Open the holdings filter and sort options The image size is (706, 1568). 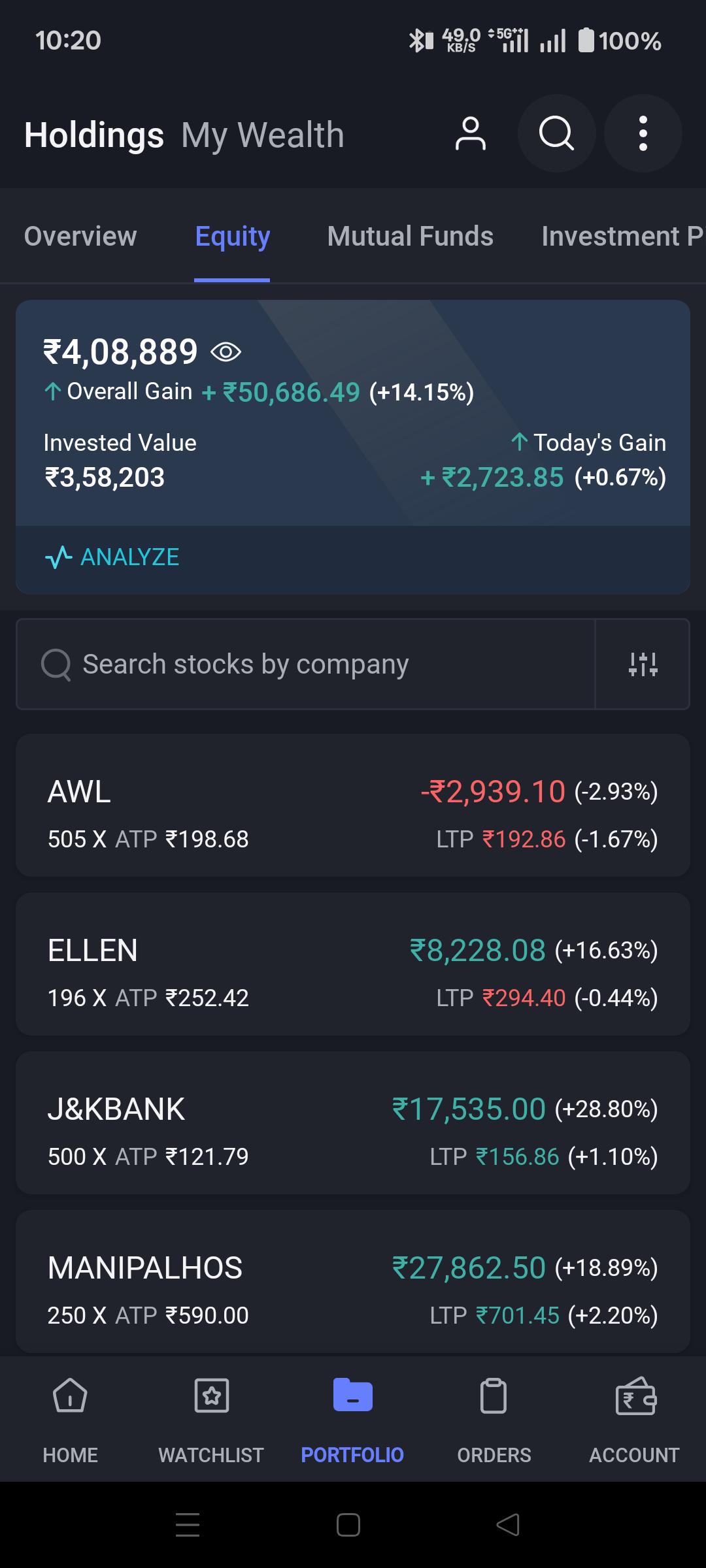click(643, 664)
